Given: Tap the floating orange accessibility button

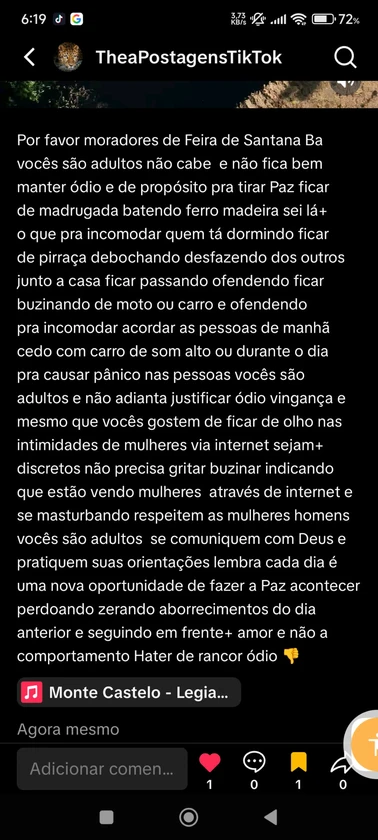Looking at the screenshot, I should click(367, 743).
